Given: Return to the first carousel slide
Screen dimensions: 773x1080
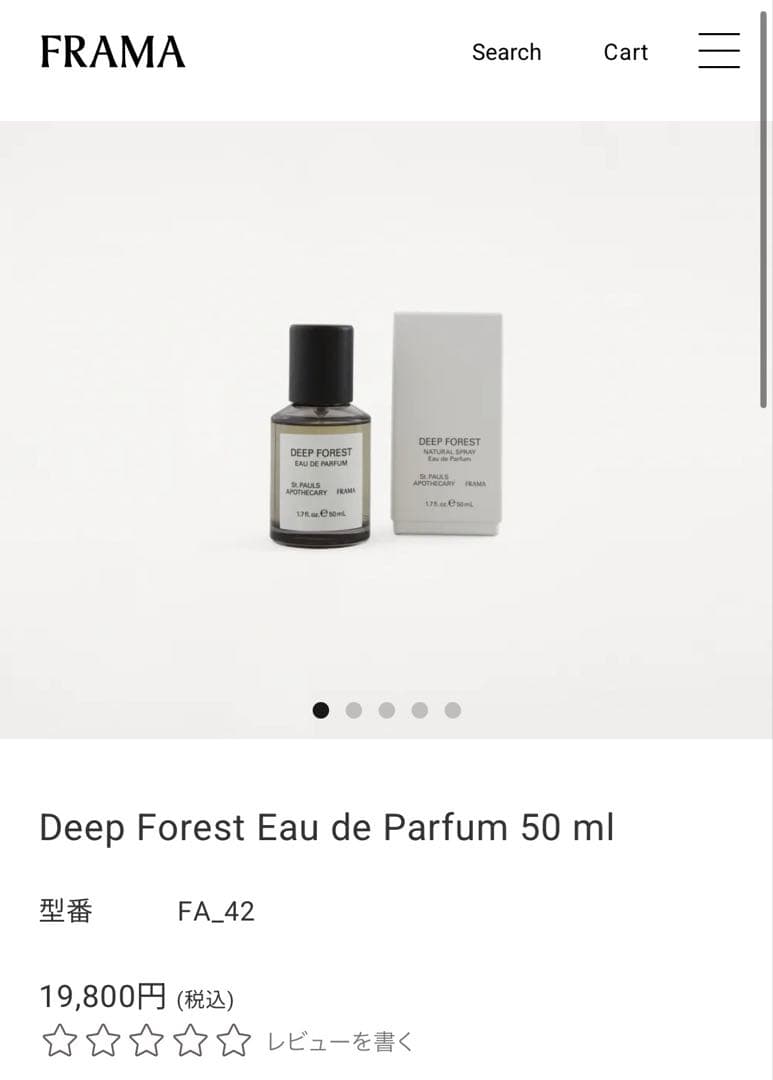Looking at the screenshot, I should click(x=321, y=710).
